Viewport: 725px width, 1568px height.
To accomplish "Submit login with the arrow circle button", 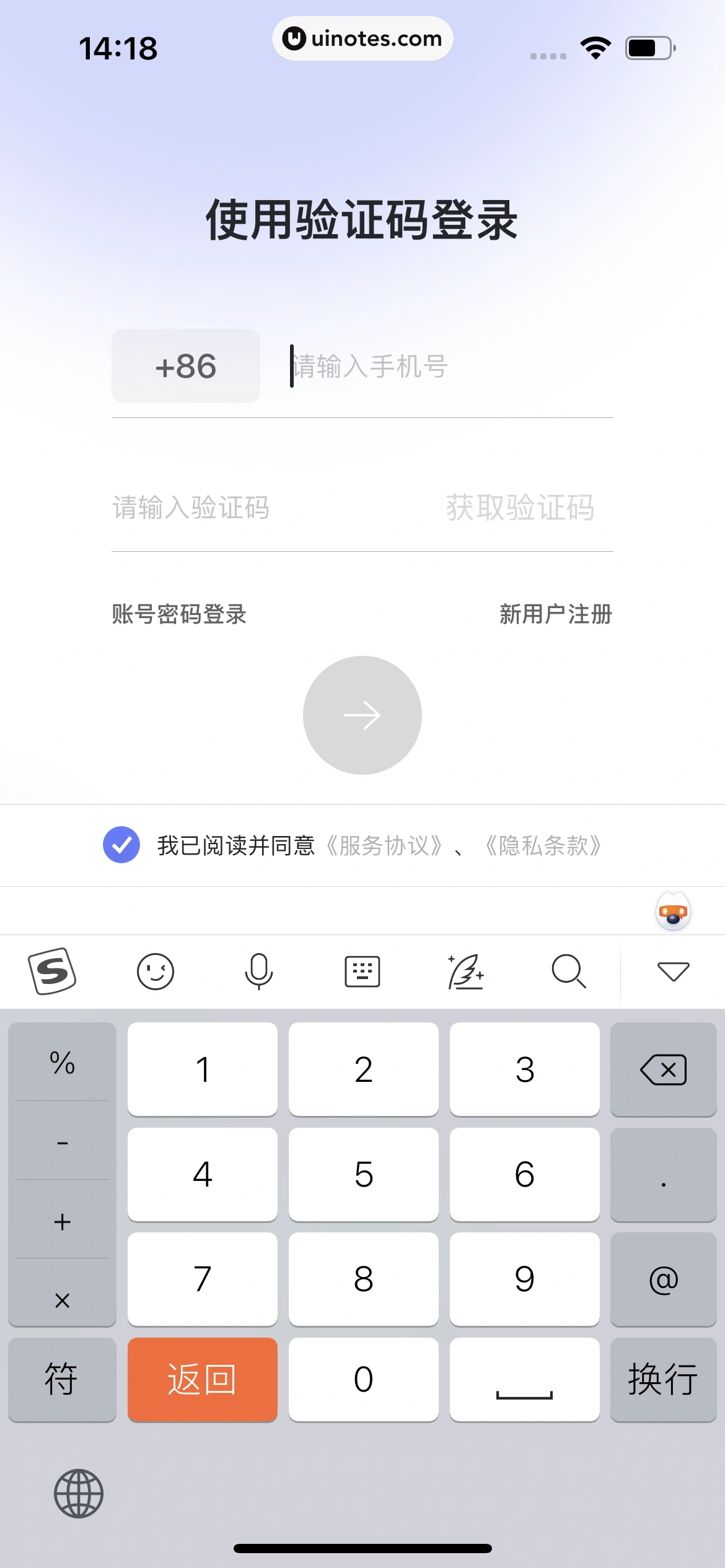I will coord(362,715).
